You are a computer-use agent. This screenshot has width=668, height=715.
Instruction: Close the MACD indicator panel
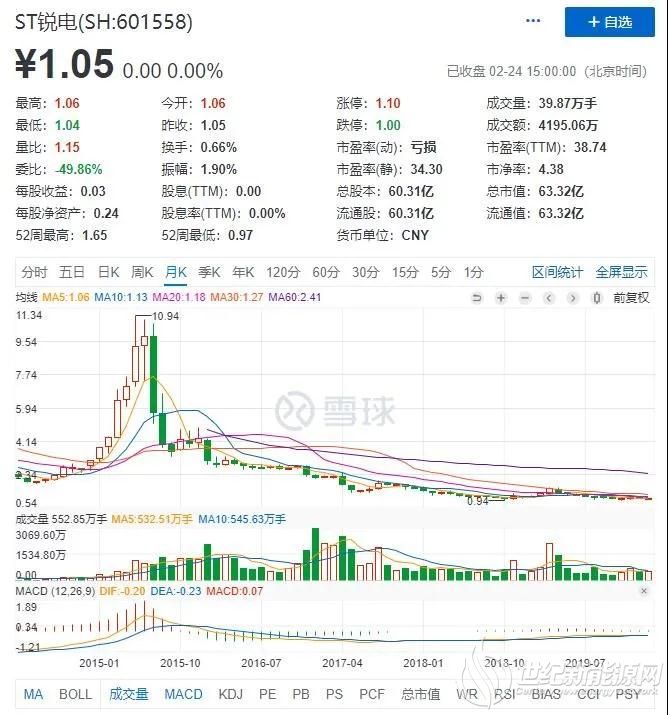click(643, 591)
